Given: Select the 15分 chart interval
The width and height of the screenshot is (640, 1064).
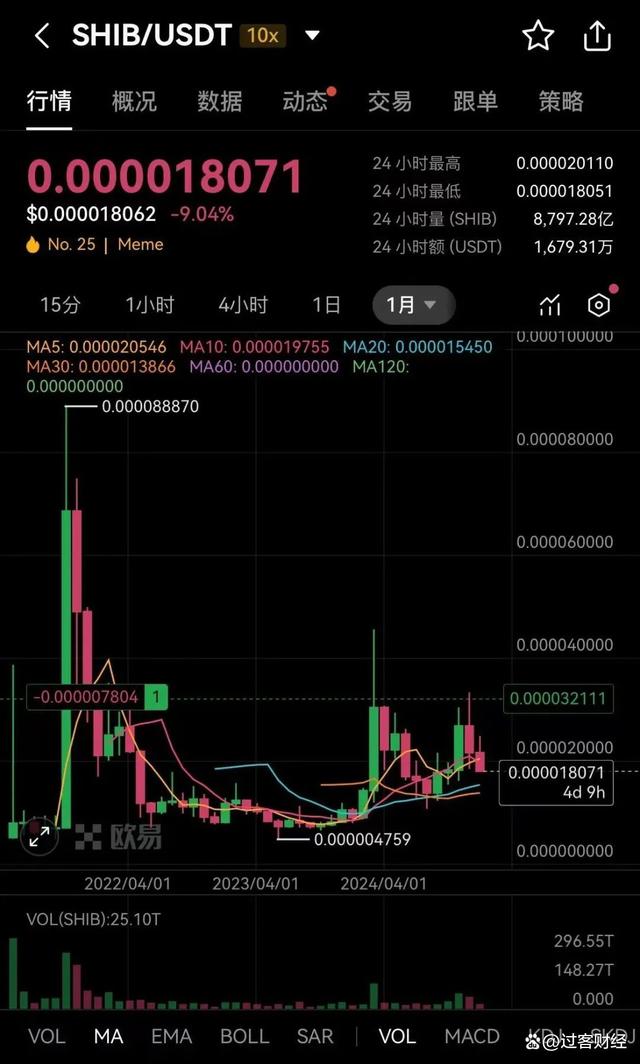Looking at the screenshot, I should 60,305.
